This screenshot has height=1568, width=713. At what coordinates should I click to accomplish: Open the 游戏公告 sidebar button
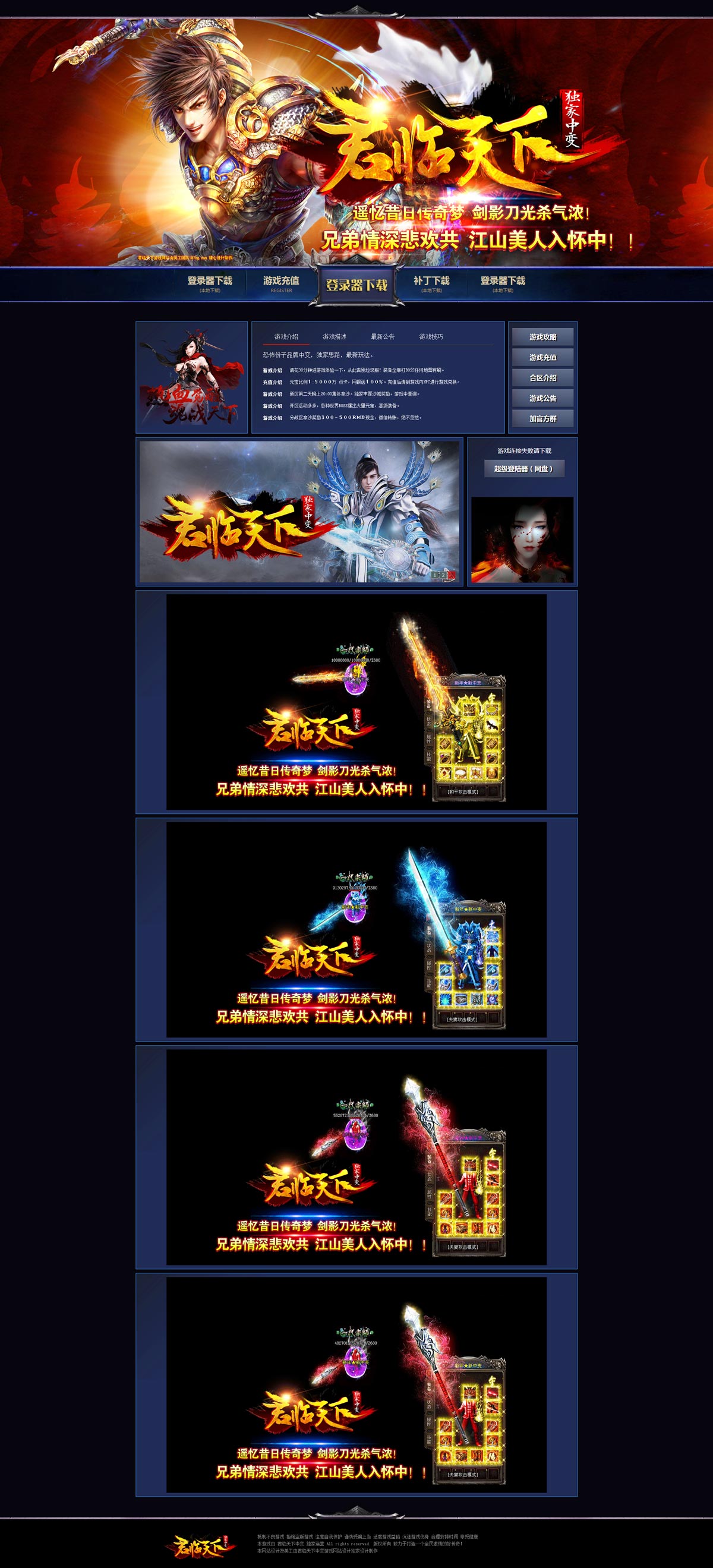(x=542, y=398)
